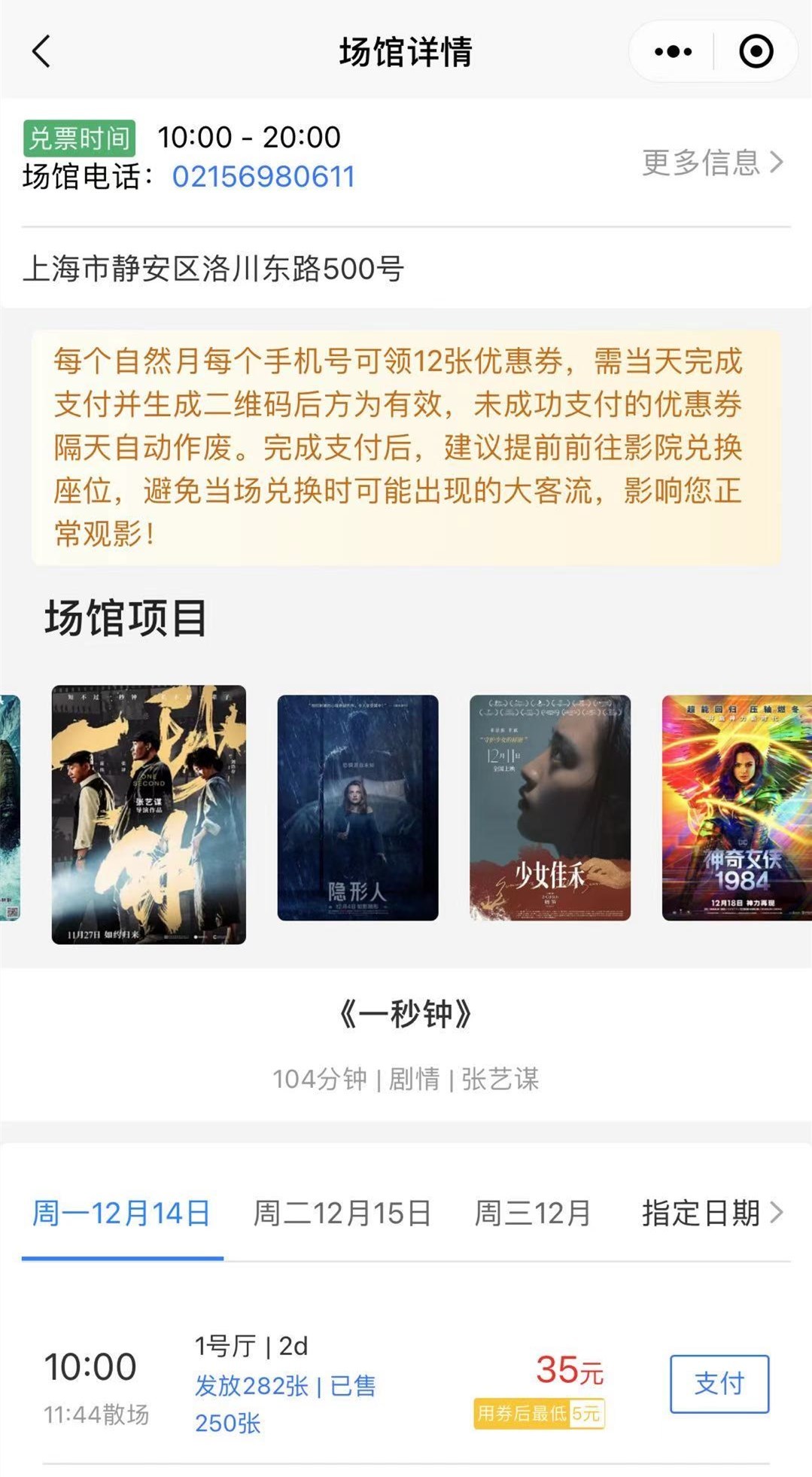Select the 少女佳禾 movie poster
This screenshot has height=1477, width=812.
[550, 808]
